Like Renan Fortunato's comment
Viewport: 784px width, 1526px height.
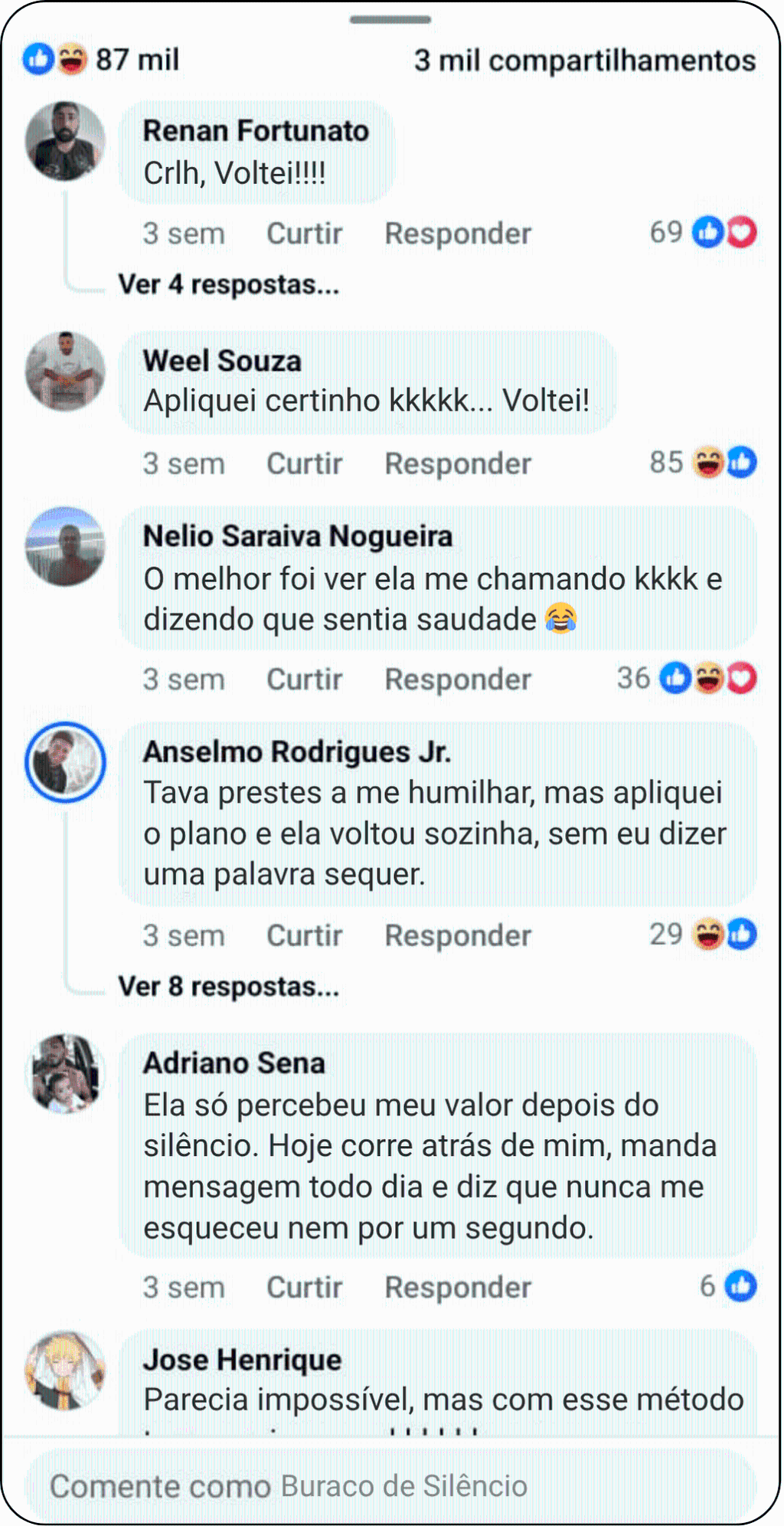(x=303, y=234)
